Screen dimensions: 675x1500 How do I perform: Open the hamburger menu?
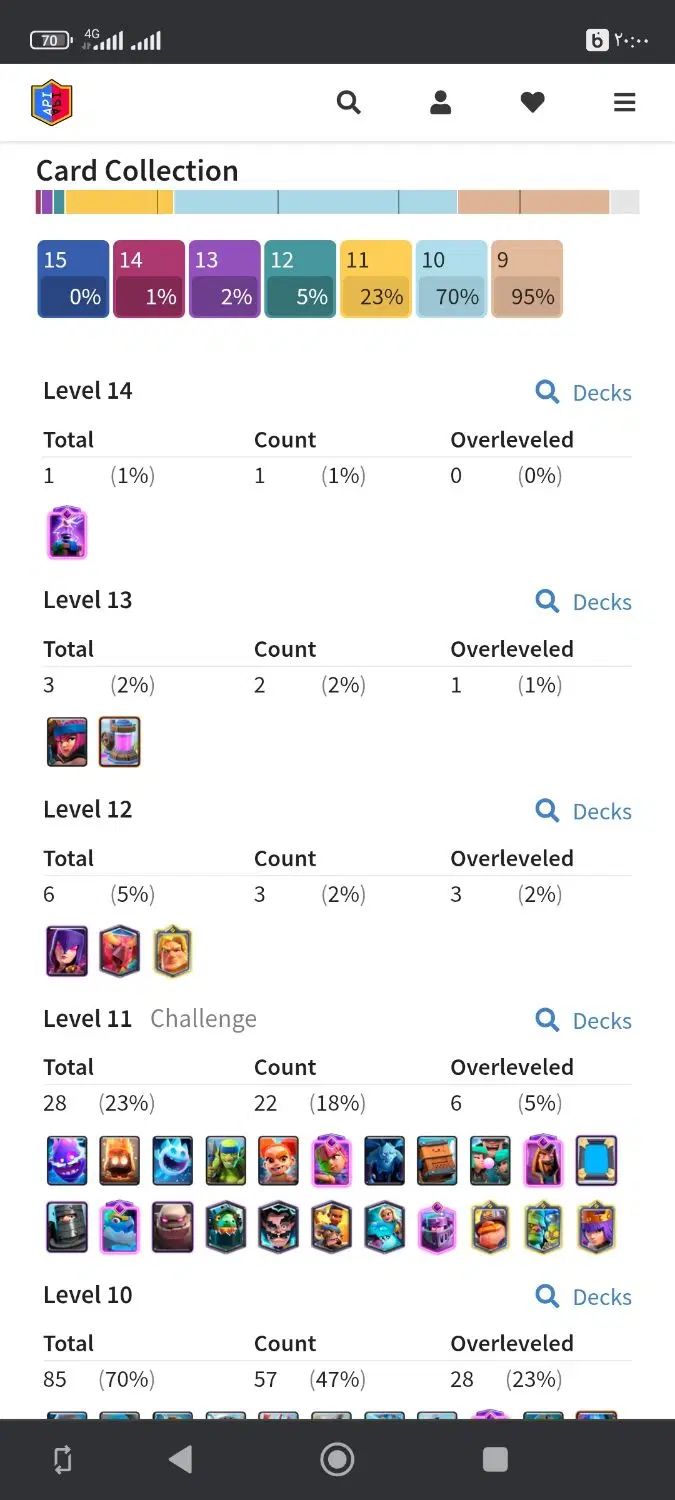[624, 102]
